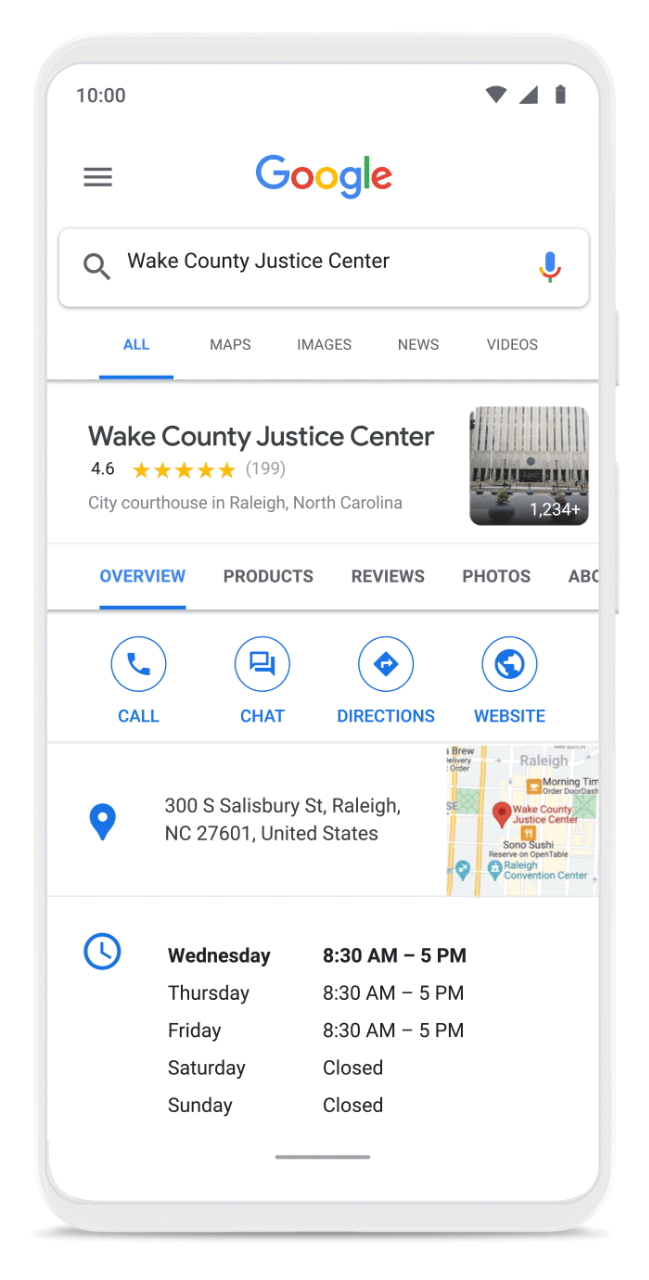The height and width of the screenshot is (1280, 649).
Task: Switch to the Images results tab
Action: tap(324, 345)
